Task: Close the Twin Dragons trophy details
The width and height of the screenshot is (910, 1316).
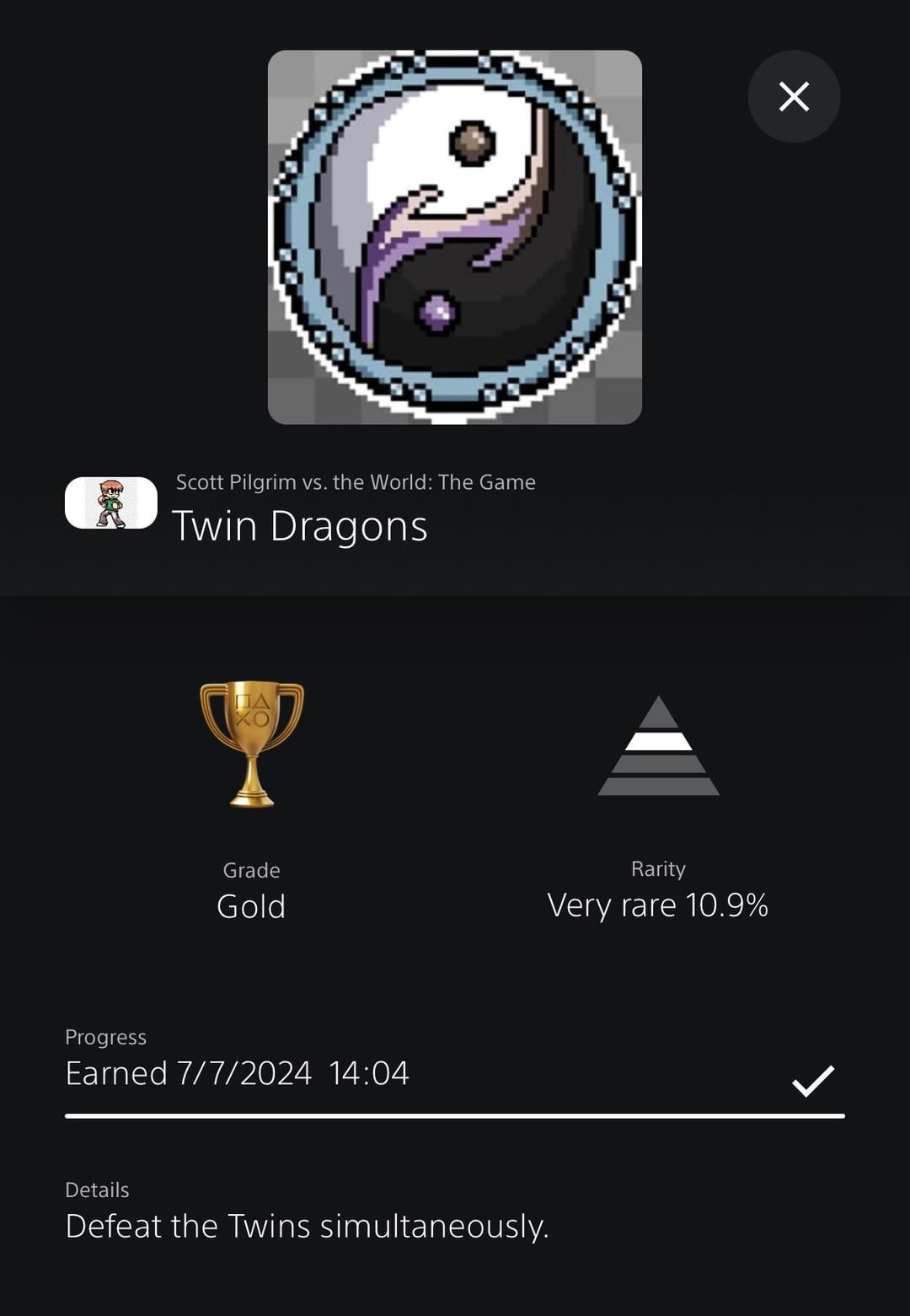Action: tap(794, 96)
